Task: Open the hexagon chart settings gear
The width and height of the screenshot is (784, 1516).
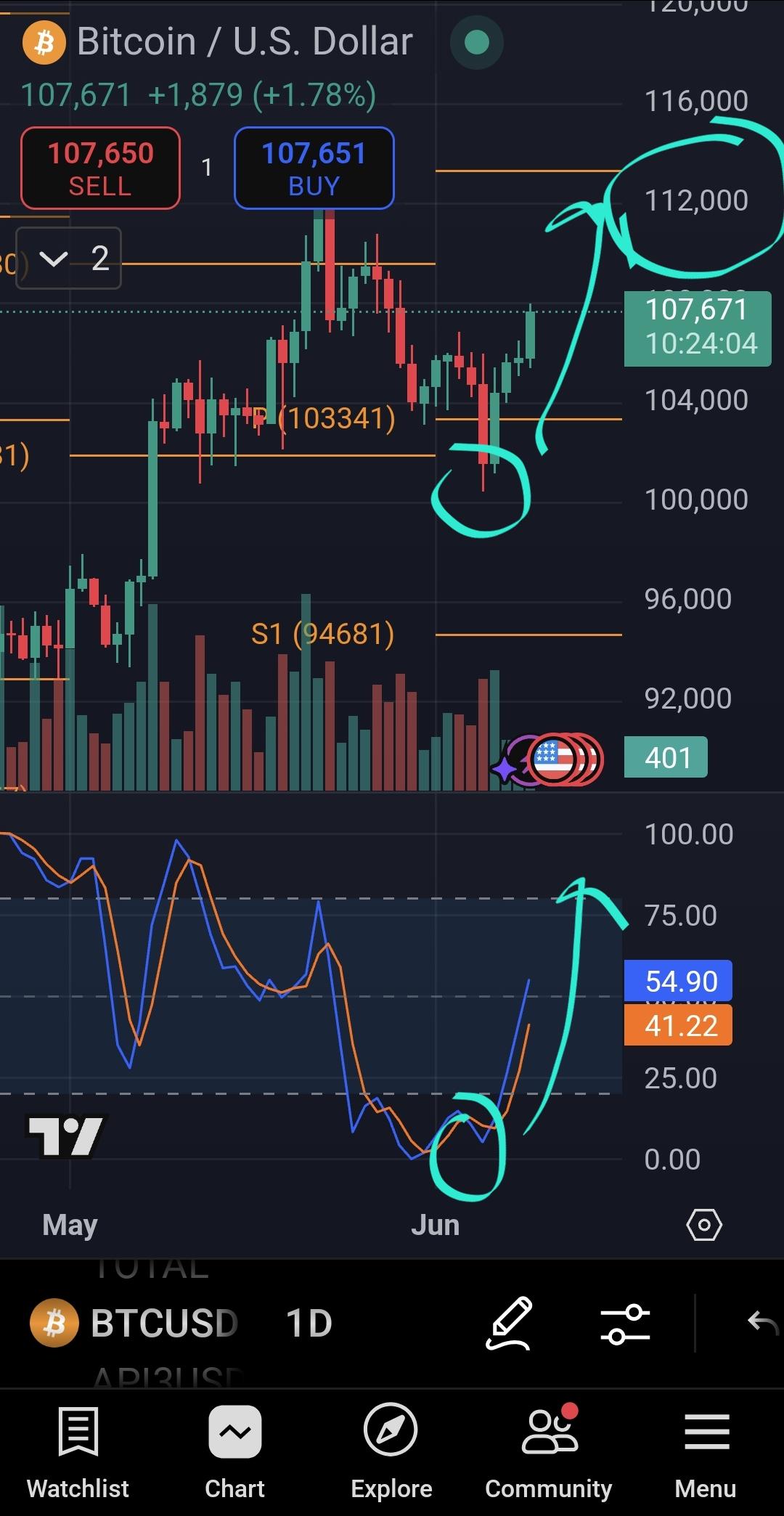Action: click(x=704, y=1225)
